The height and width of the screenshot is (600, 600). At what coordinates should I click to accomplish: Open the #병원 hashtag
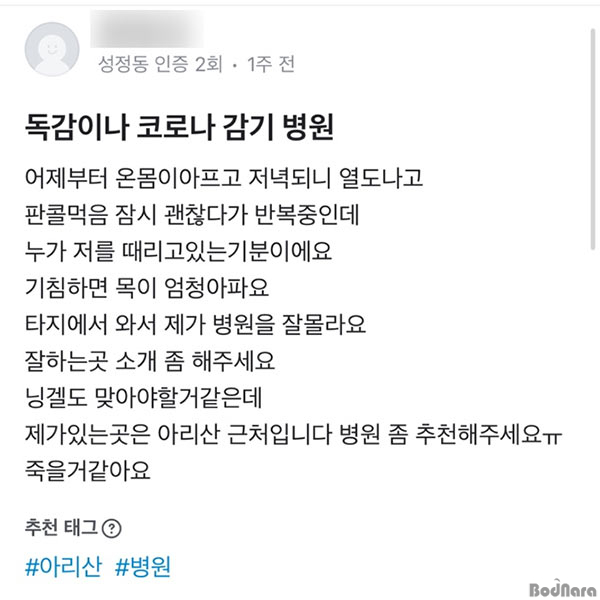tap(143, 566)
